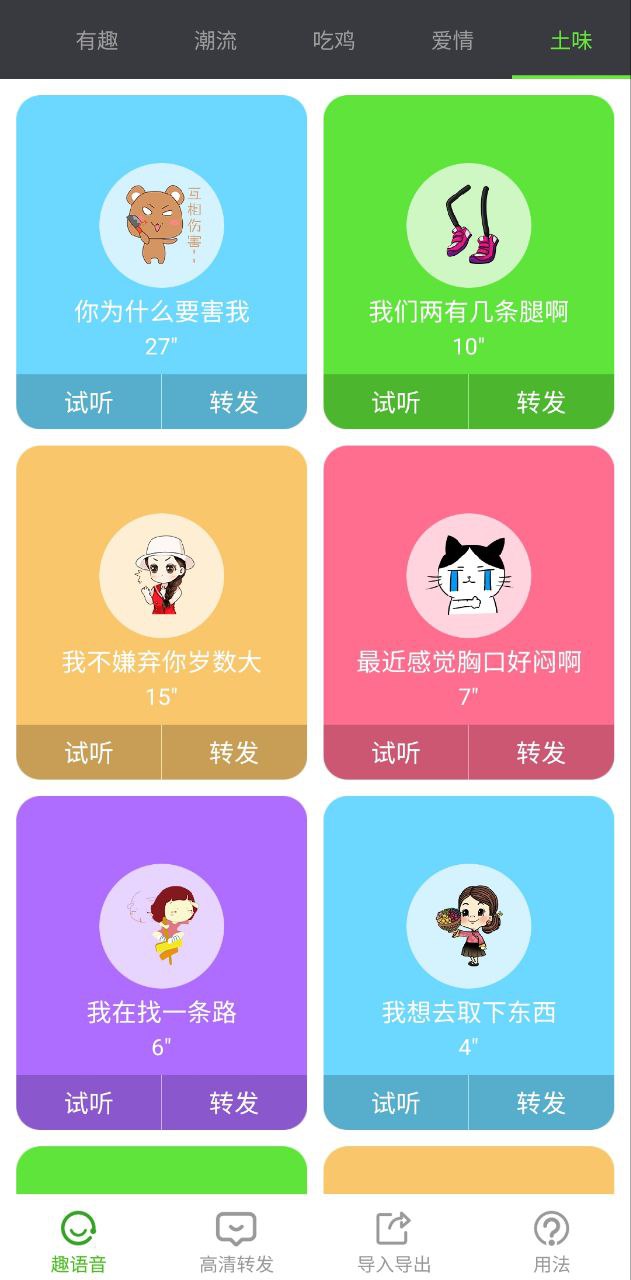Tap 转发 on 我想去取下东西
The image size is (631, 1280).
click(x=541, y=1103)
